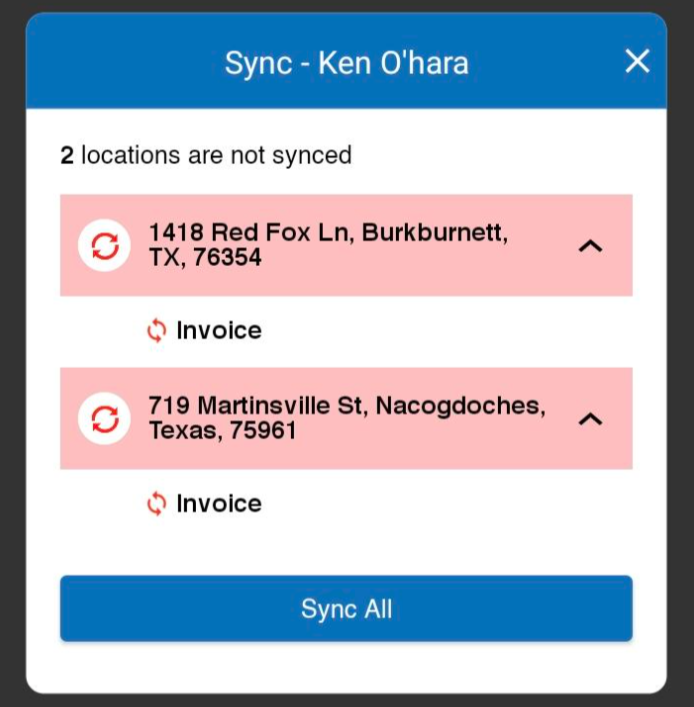Sync the Invoice under 719 Martinsville St
This screenshot has width=694, height=707.
[x=156, y=503]
